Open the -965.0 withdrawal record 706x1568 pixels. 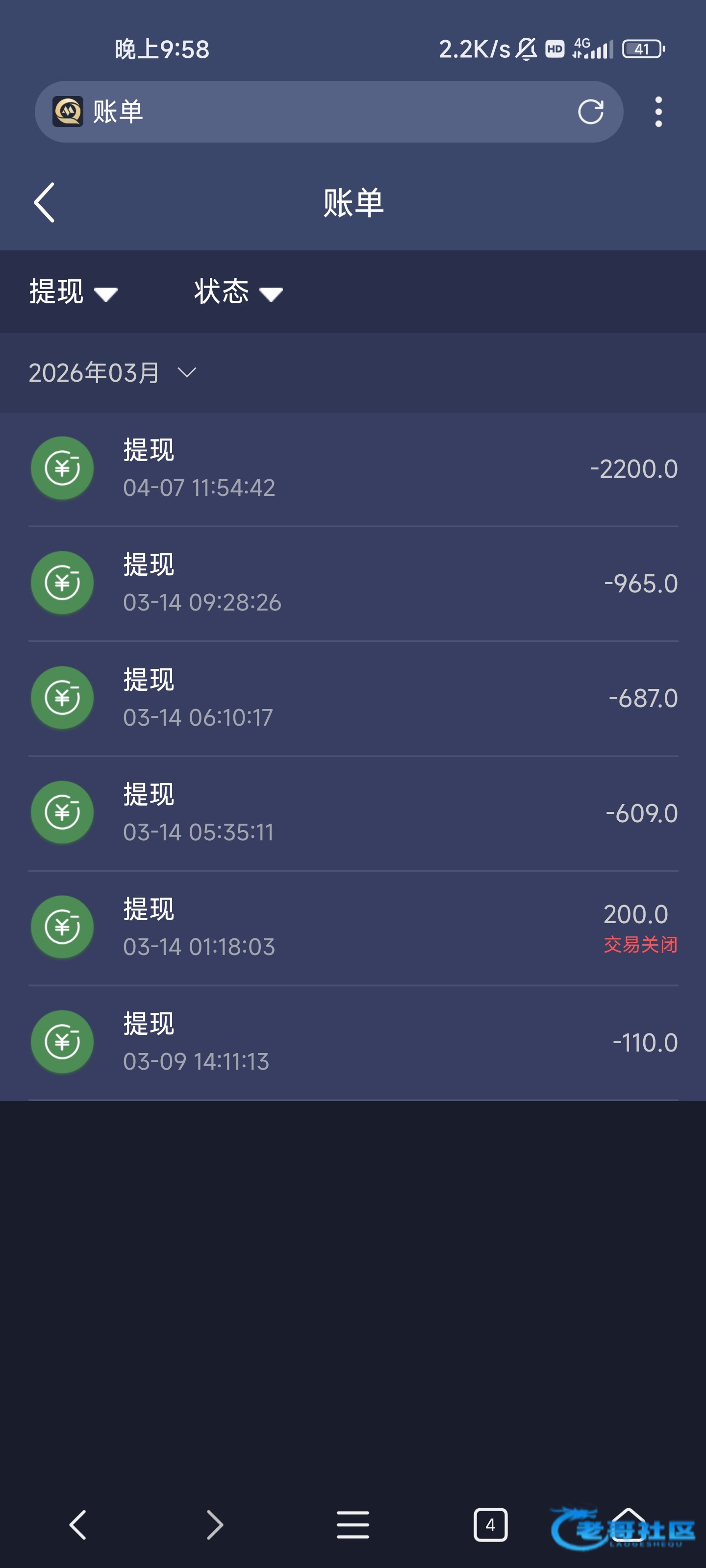[353, 583]
